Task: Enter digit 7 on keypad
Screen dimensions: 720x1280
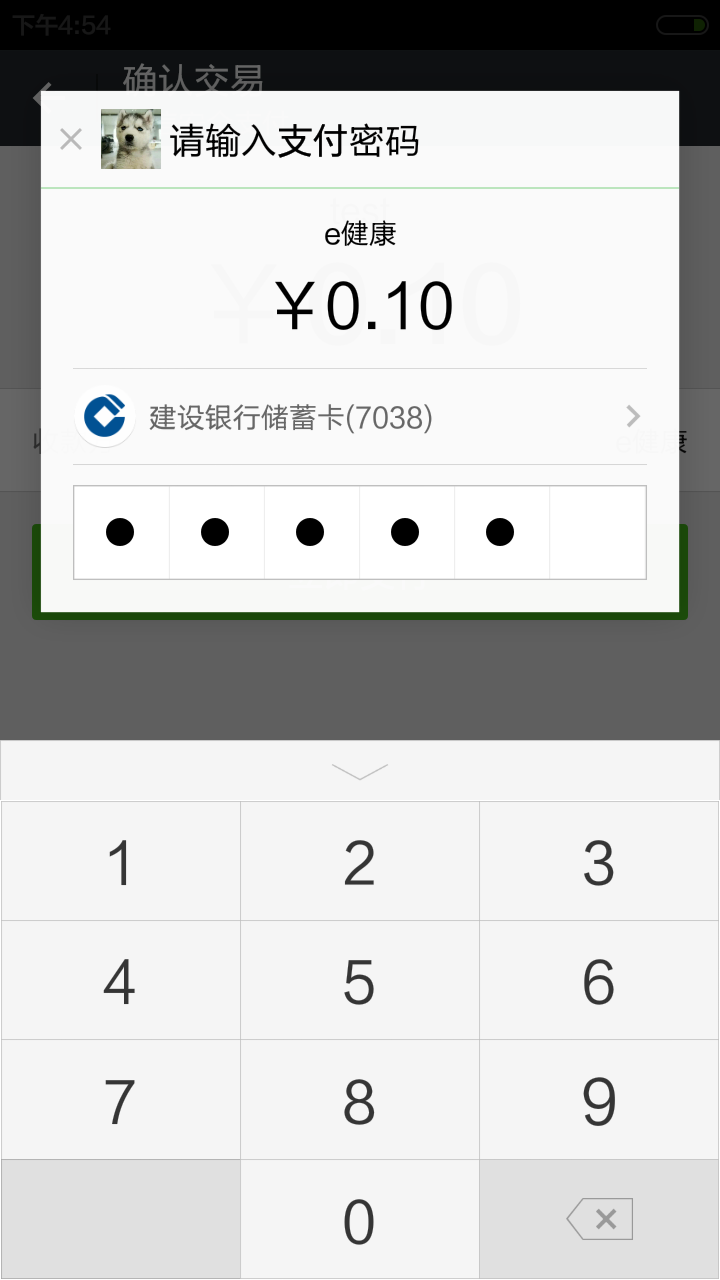Action: (120, 1100)
